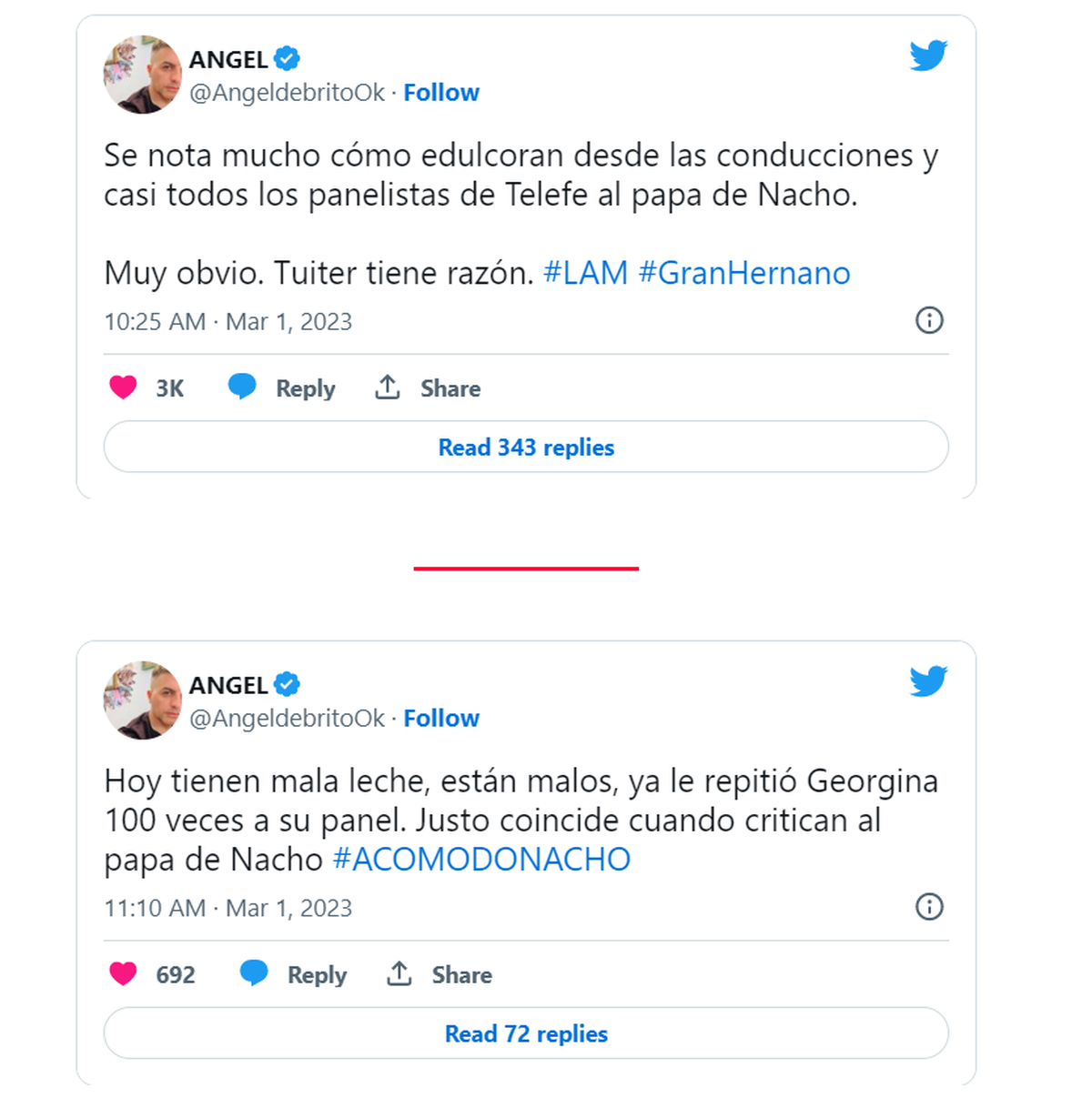
Task: Open the 11:10 AM · Mar 1, 2023 timestamp
Action: pos(227,908)
